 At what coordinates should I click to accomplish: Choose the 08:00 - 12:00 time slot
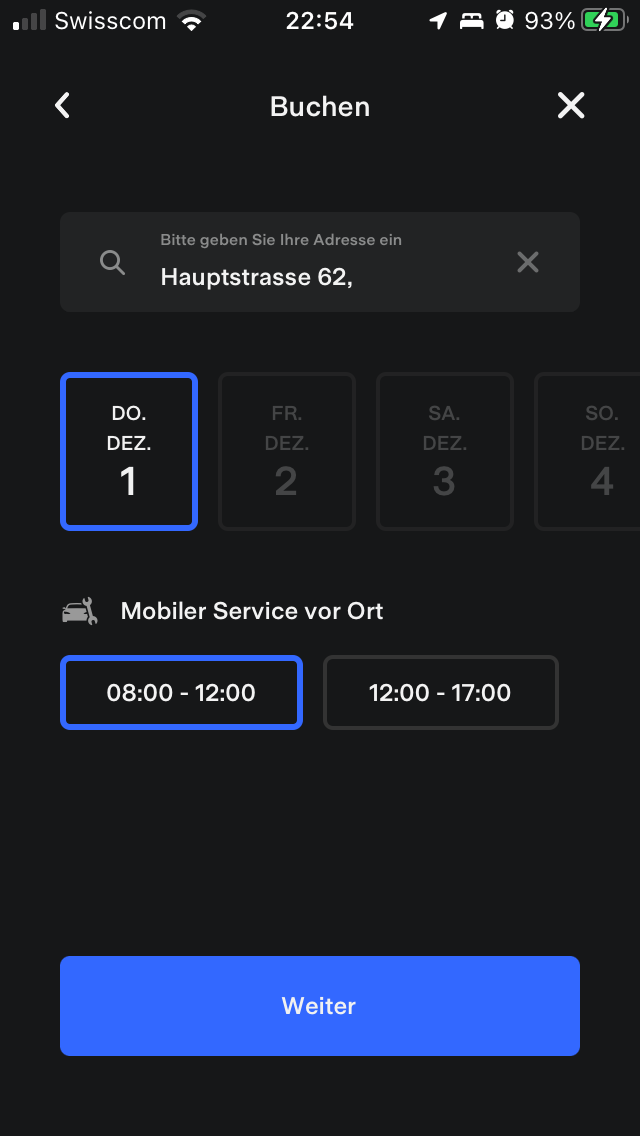[181, 692]
